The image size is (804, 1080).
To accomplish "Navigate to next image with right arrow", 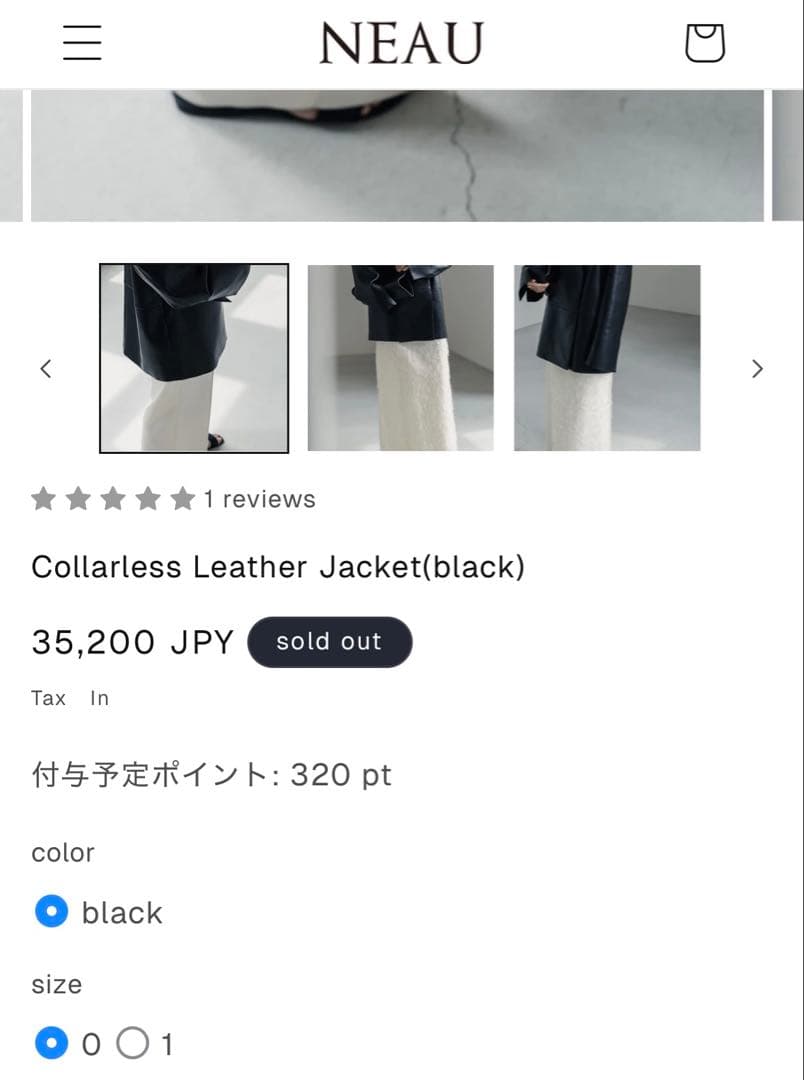I will coord(757,368).
